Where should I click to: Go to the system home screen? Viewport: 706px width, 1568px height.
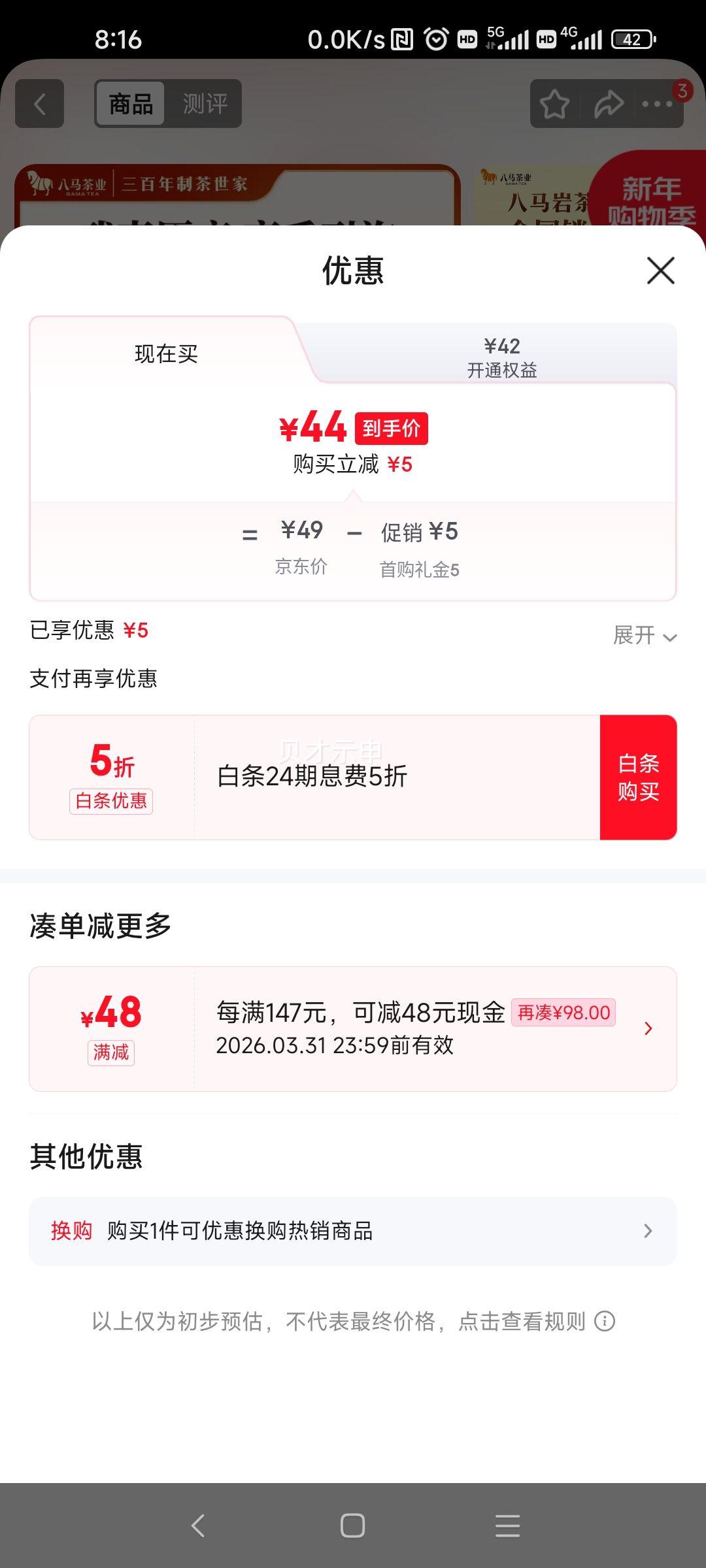click(x=352, y=1526)
